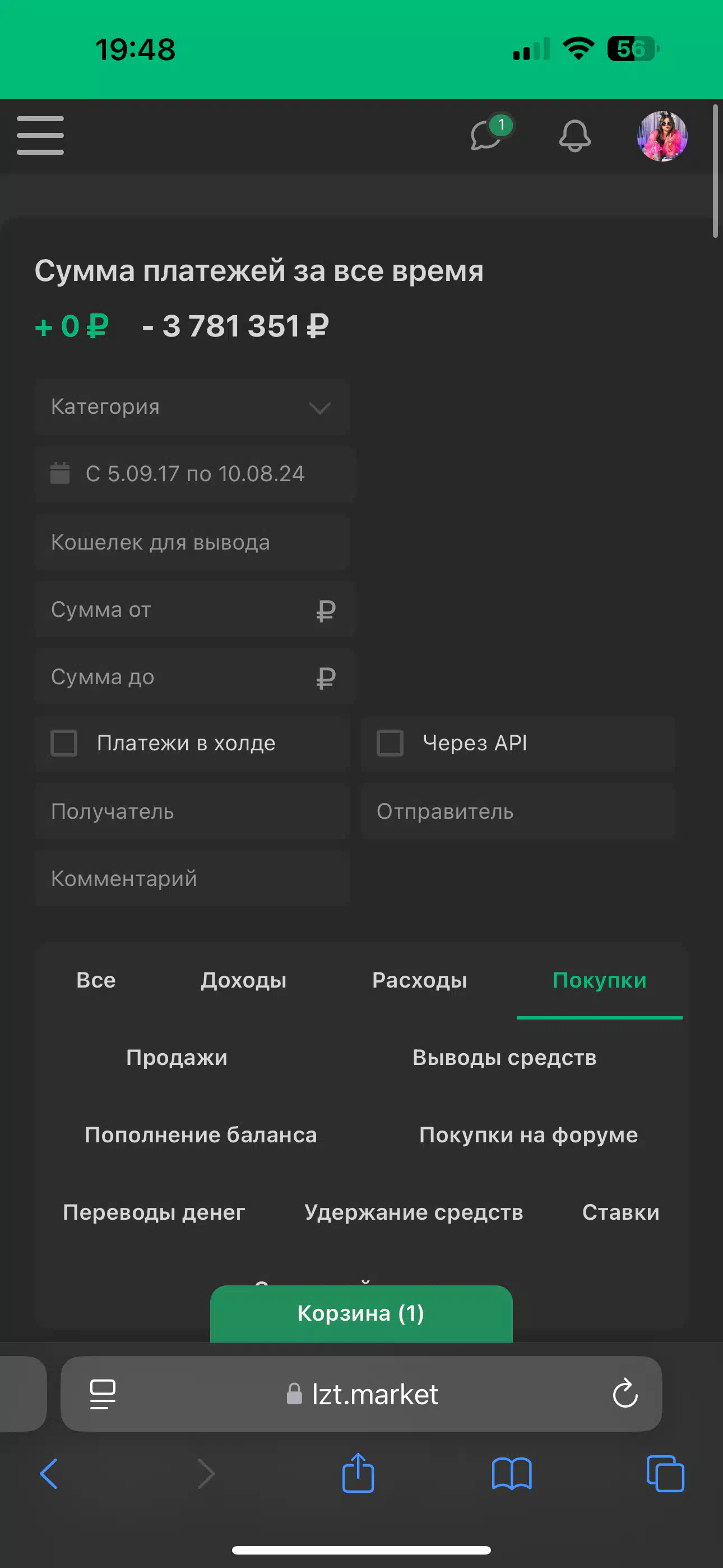Tap the Комментарий field
Screen dimensions: 723x1568
pos(191,879)
